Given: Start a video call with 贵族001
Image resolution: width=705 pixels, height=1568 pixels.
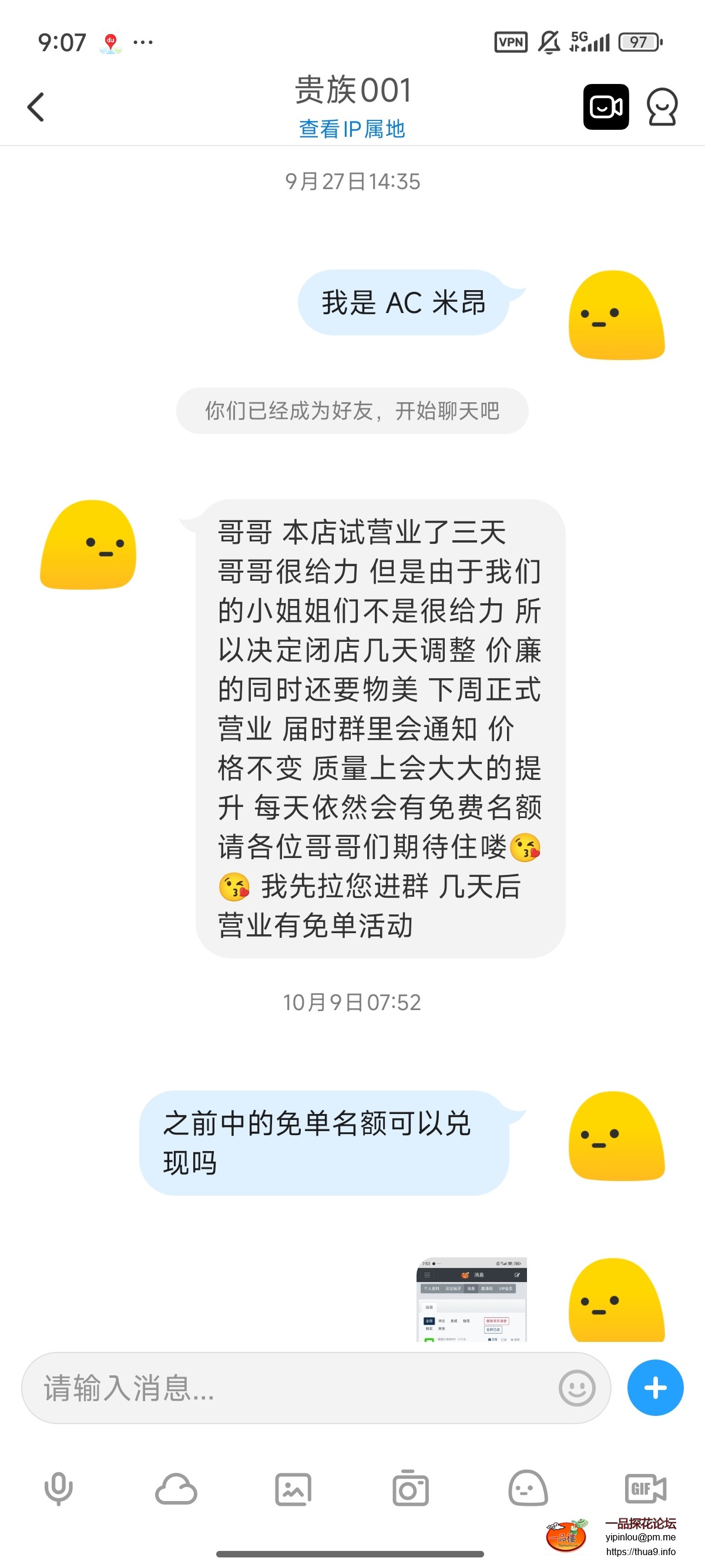Looking at the screenshot, I should [606, 106].
